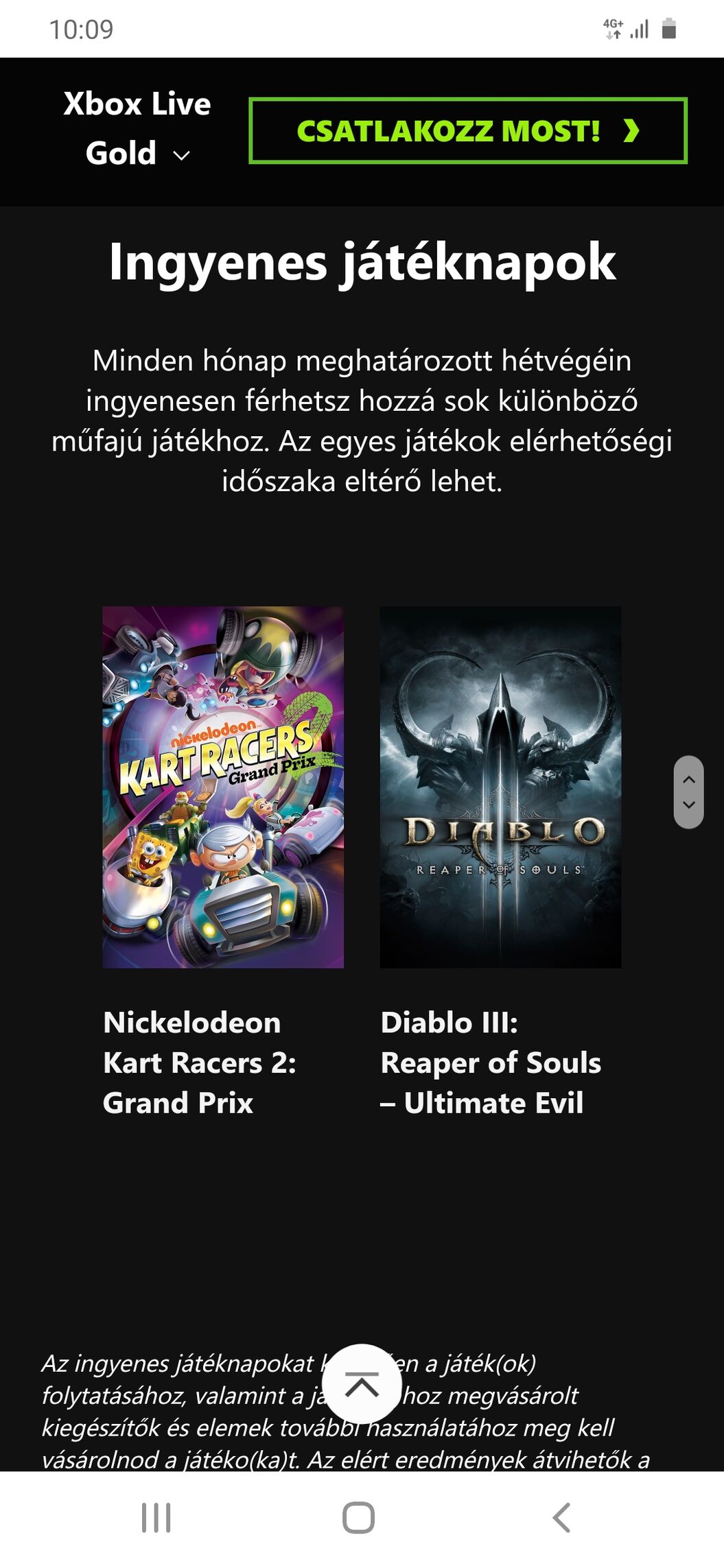Expand the Xbox Live Gold dropdown
Image resolution: width=724 pixels, height=1568 pixels.
[137, 129]
